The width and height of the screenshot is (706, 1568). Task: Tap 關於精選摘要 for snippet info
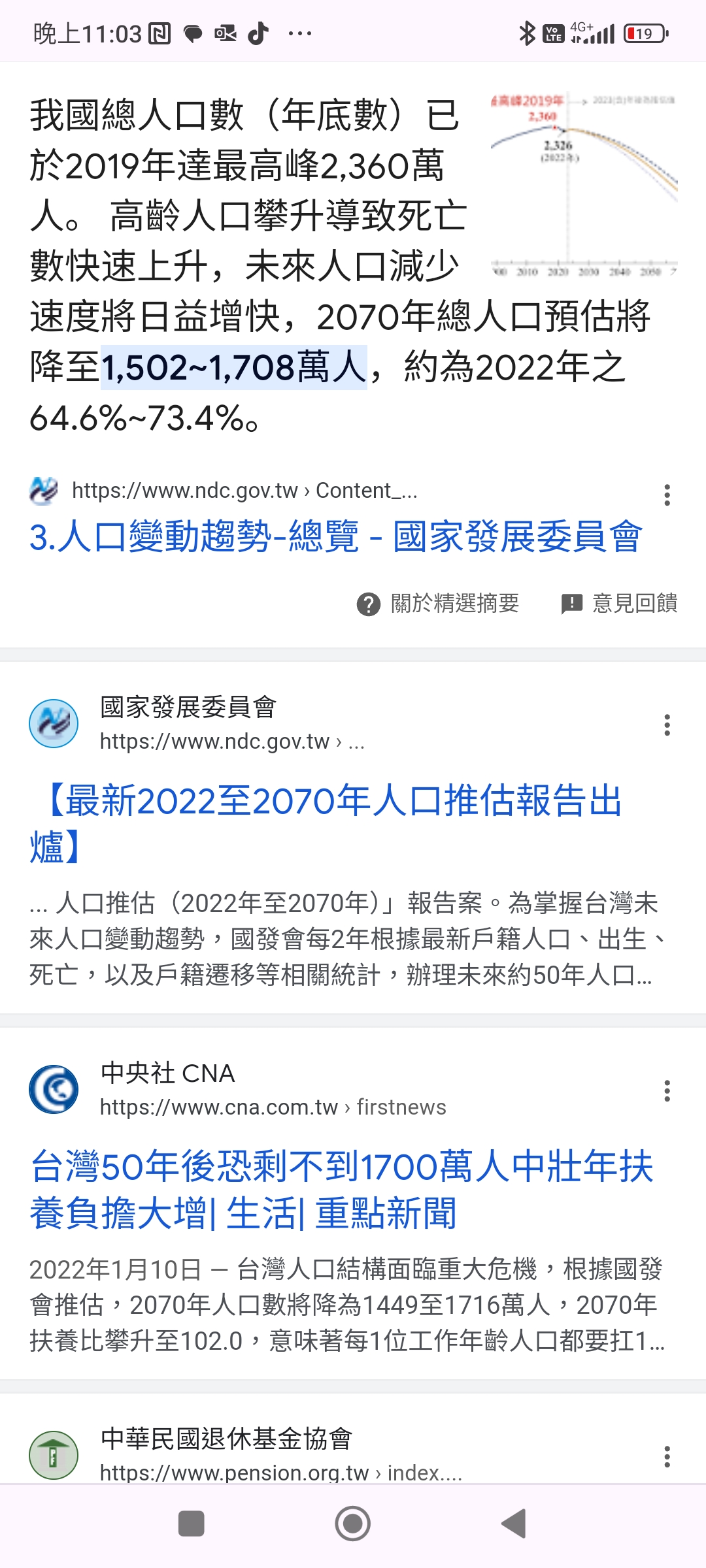pyautogui.click(x=438, y=604)
